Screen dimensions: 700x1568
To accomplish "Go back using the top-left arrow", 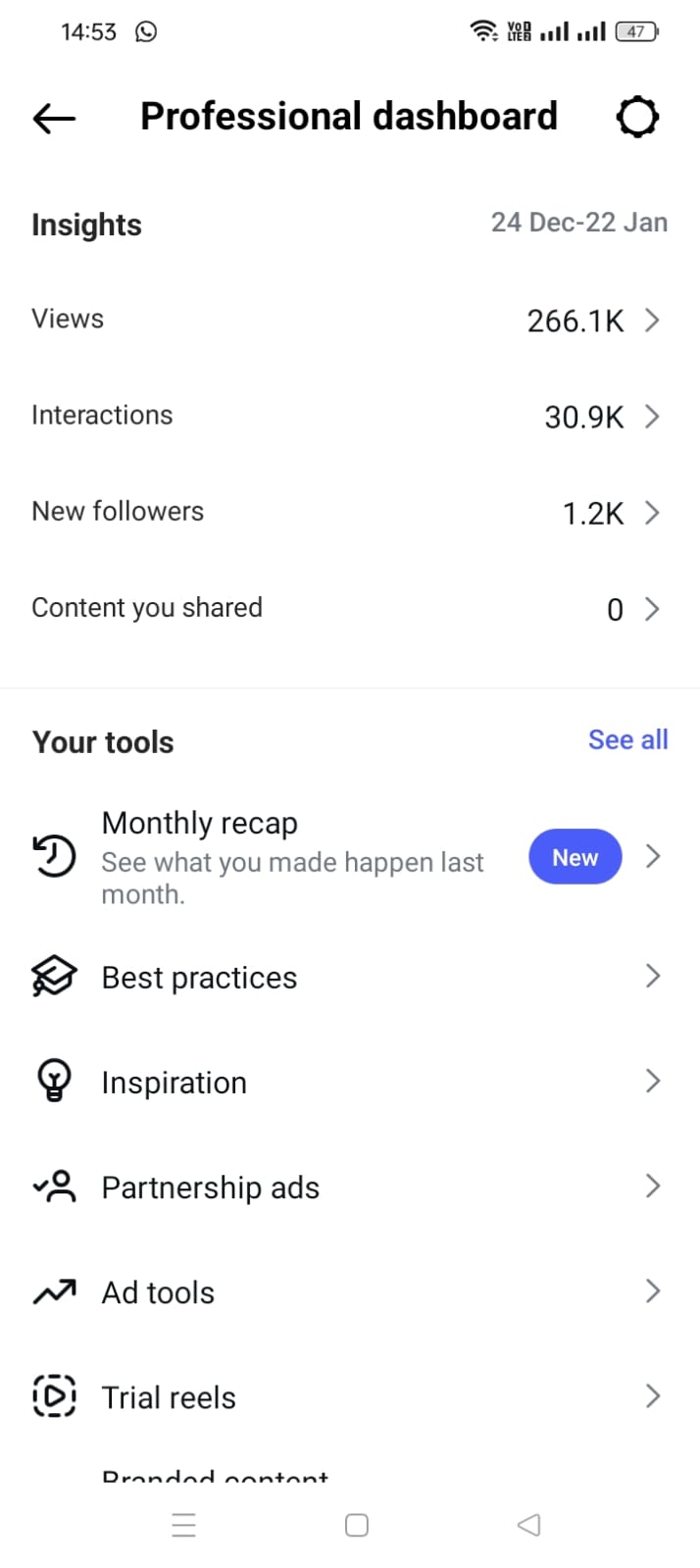I will click(54, 119).
